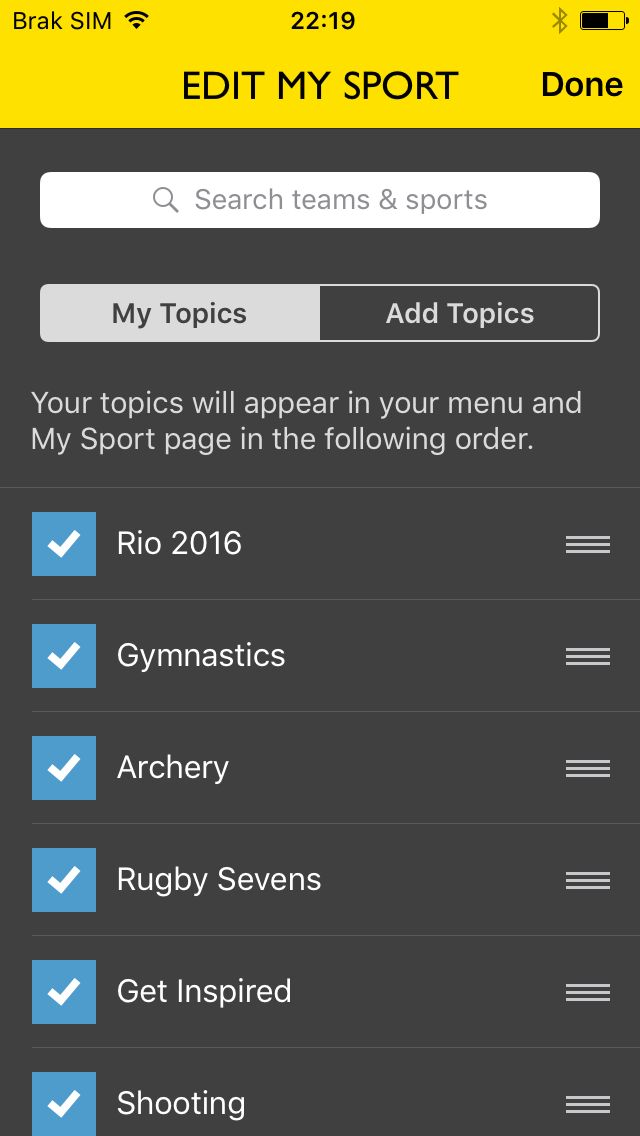Untick the Archery topic

[64, 768]
